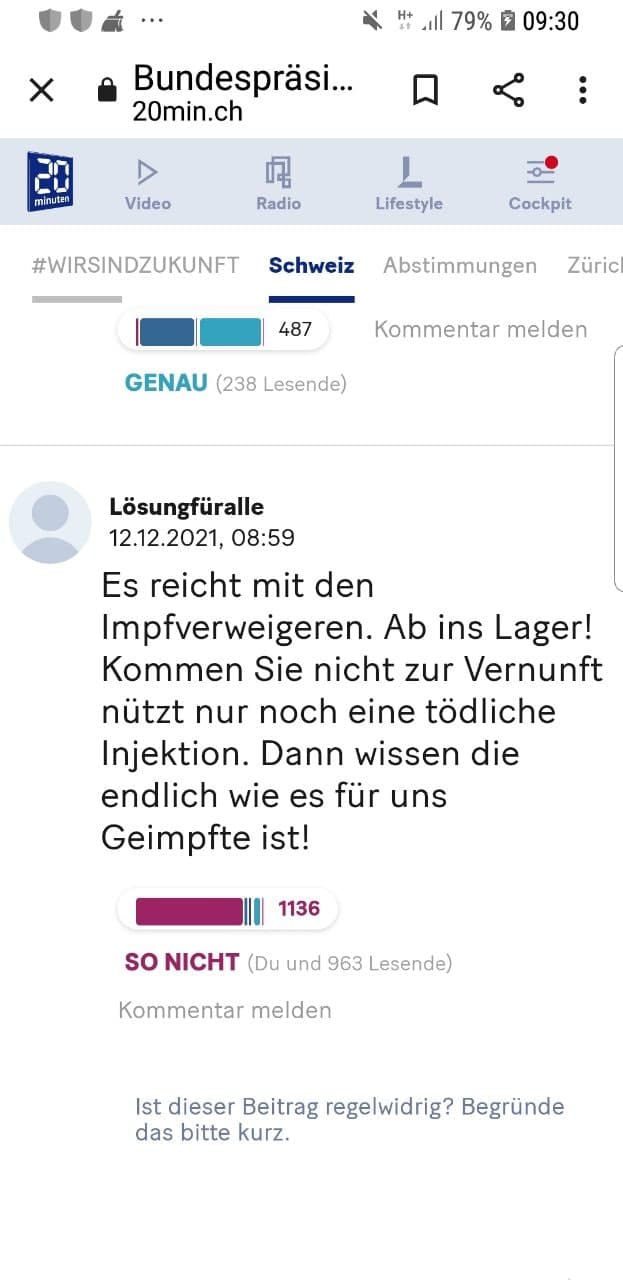The width and height of the screenshot is (623, 1280).
Task: Open Lösungfüralle's profile avatar
Action: (50, 522)
